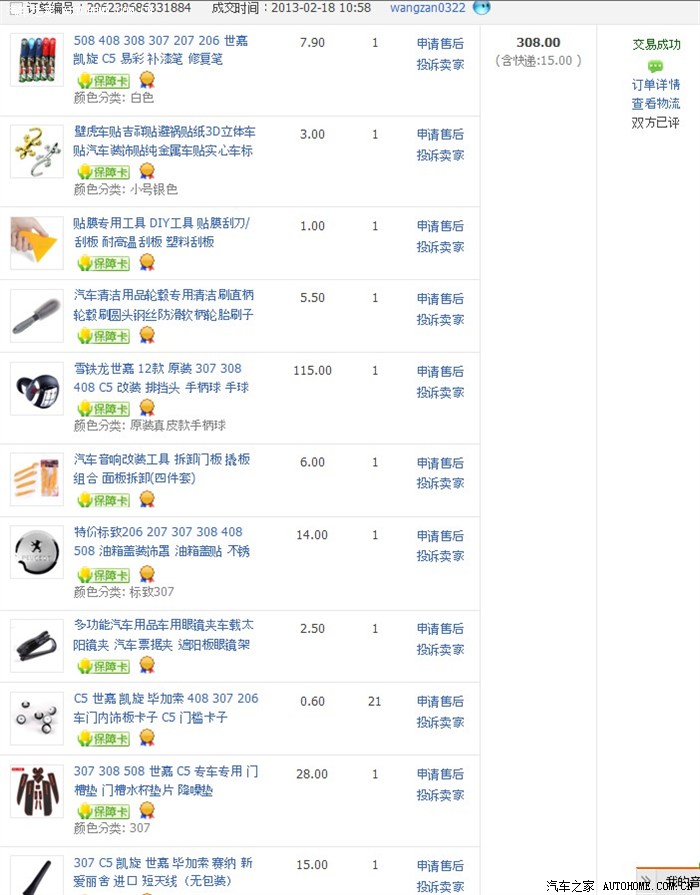The width and height of the screenshot is (700, 895).
Task: Tap 投诉卖家 for 眼镜夹 item
Action: [x=440, y=650]
